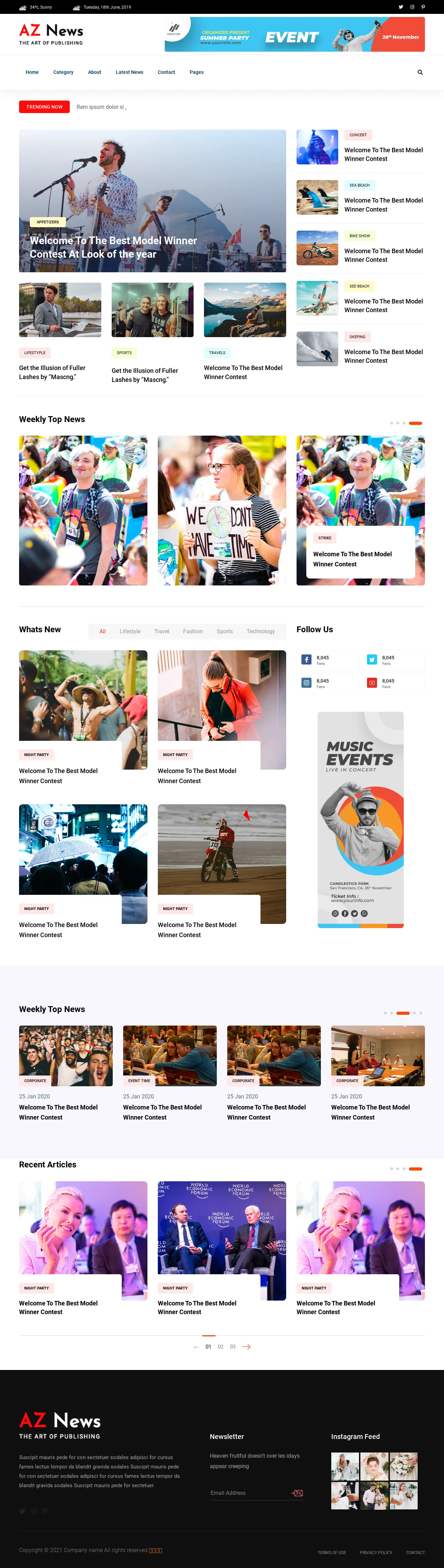
Task: Open the Latest News nav link
Action: coord(129,72)
